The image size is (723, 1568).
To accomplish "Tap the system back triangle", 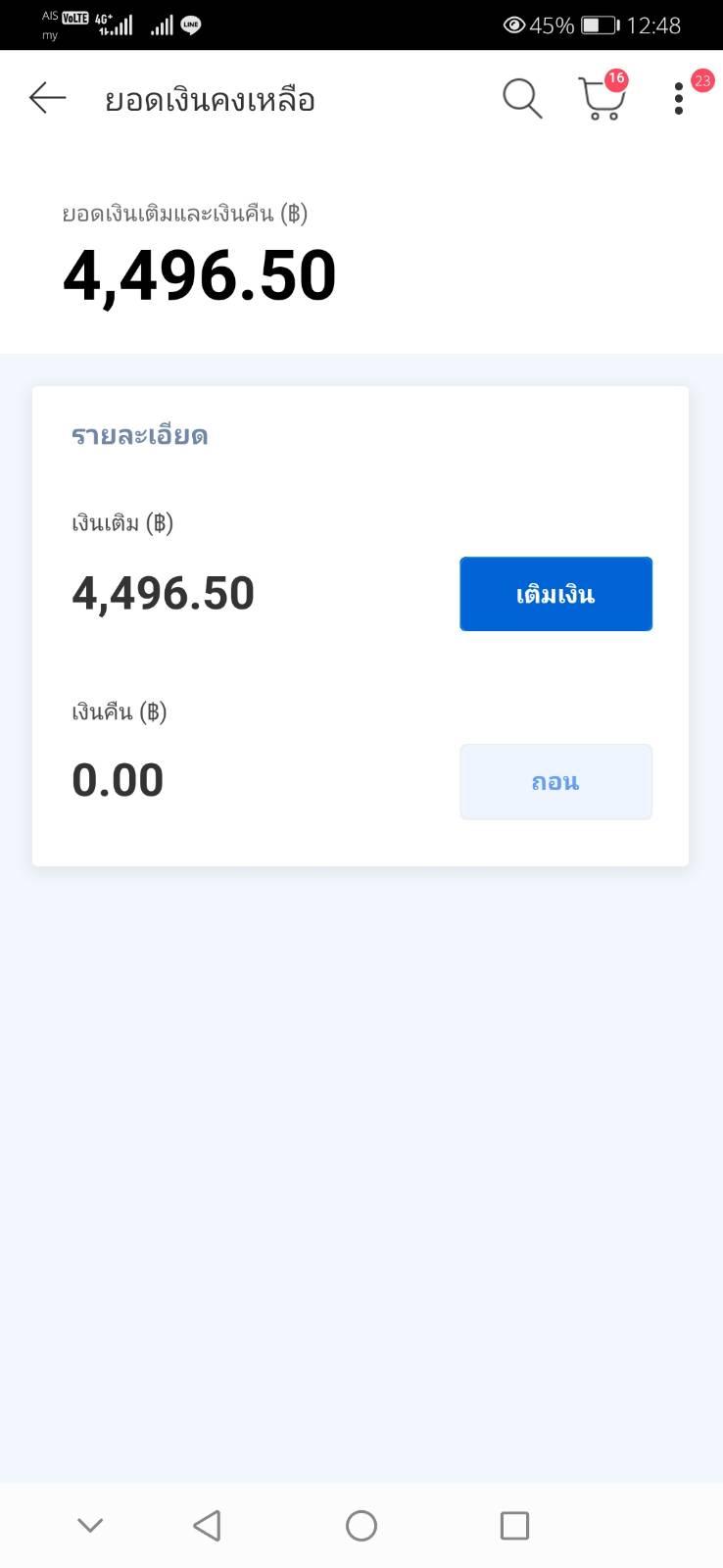I will tap(207, 1526).
